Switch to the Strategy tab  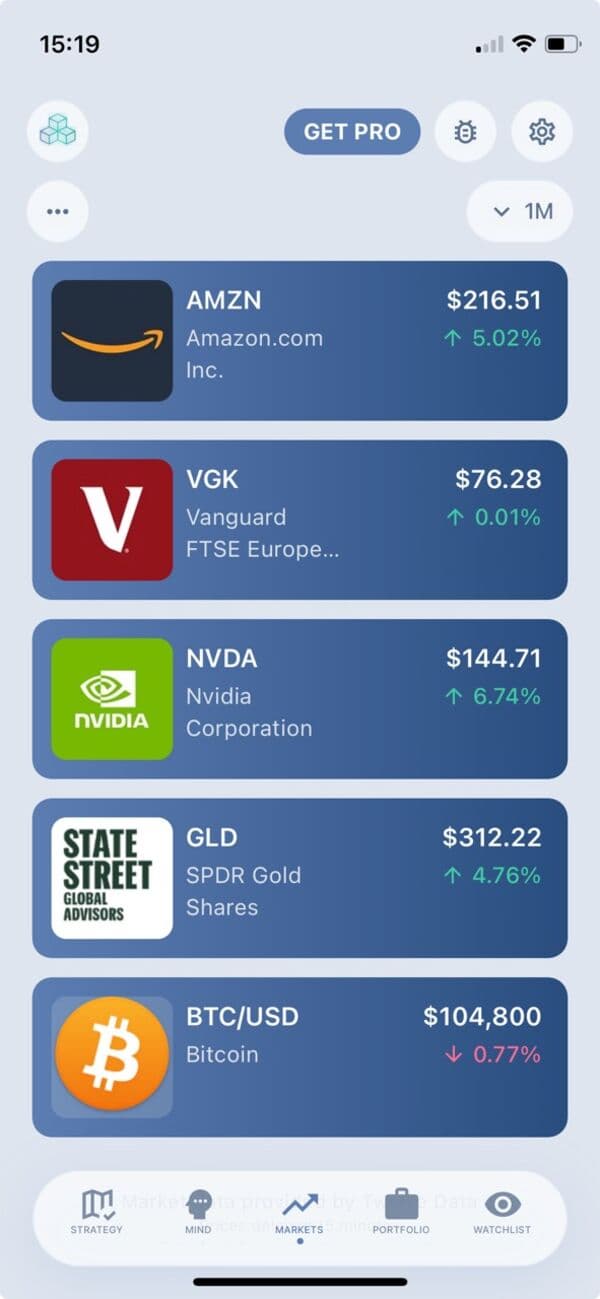point(97,1212)
